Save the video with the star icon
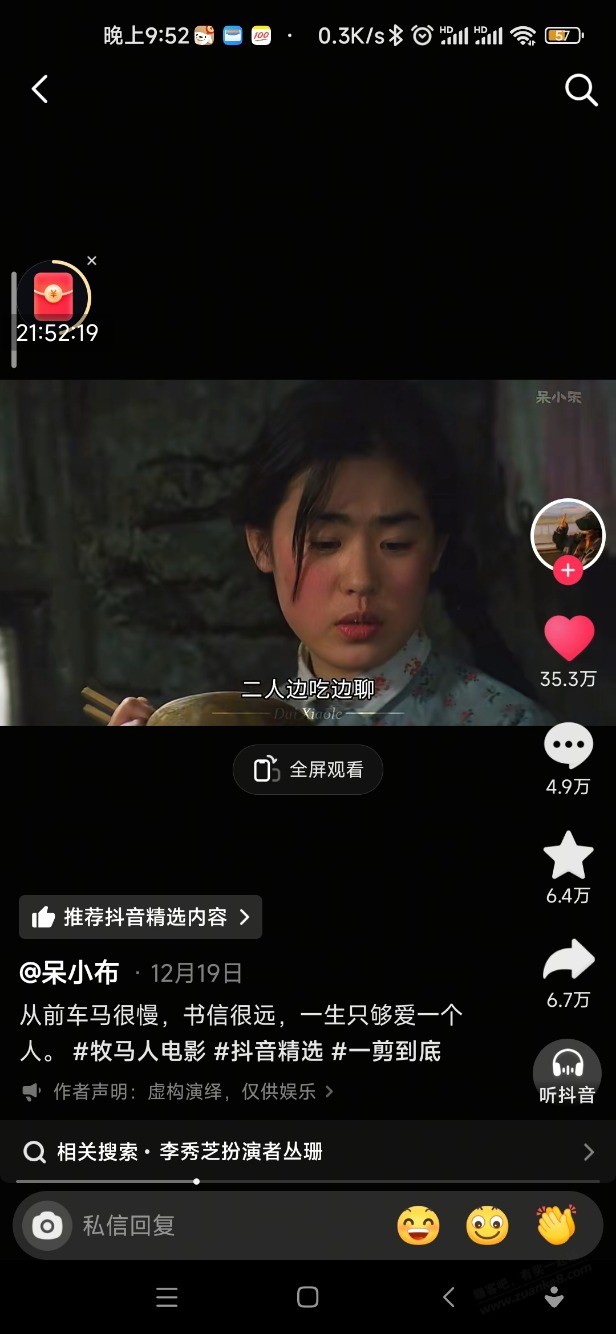616x1334 pixels. [568, 855]
